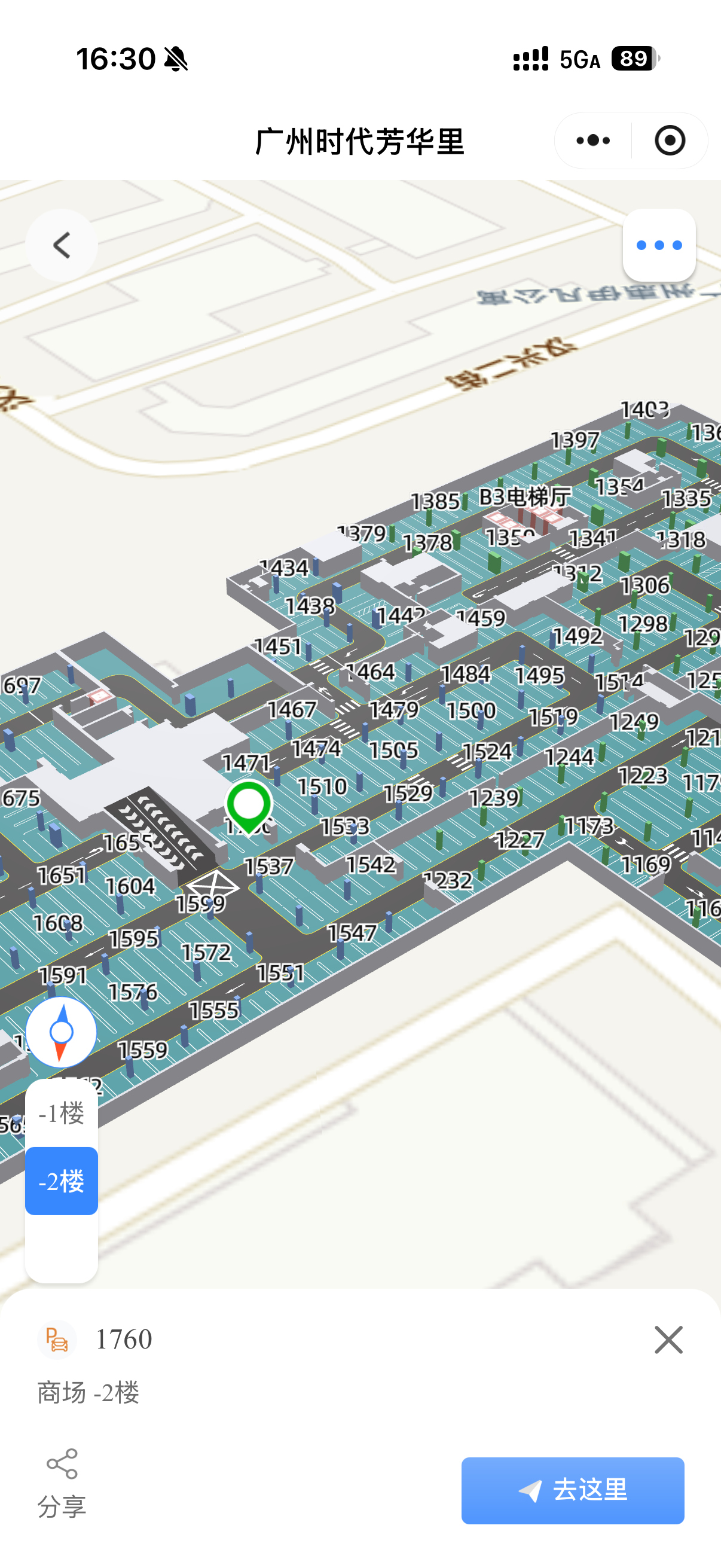
Task: Go back using the map back arrow
Action: pyautogui.click(x=62, y=245)
